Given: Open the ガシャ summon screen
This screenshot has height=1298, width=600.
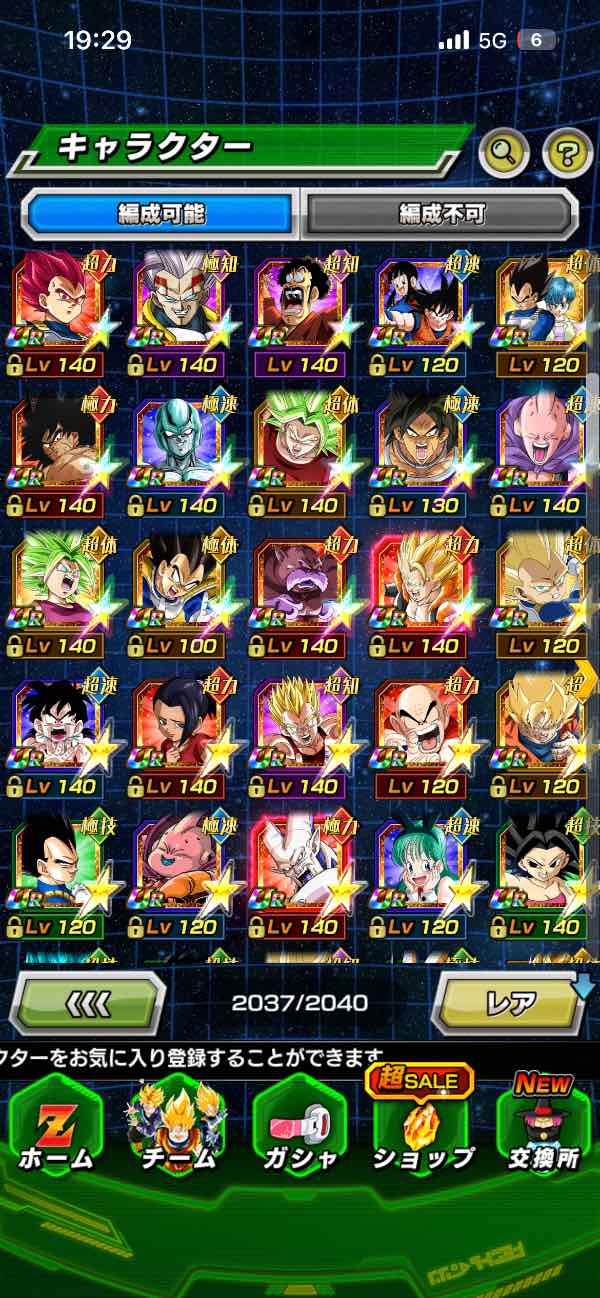Looking at the screenshot, I should click(298, 1128).
